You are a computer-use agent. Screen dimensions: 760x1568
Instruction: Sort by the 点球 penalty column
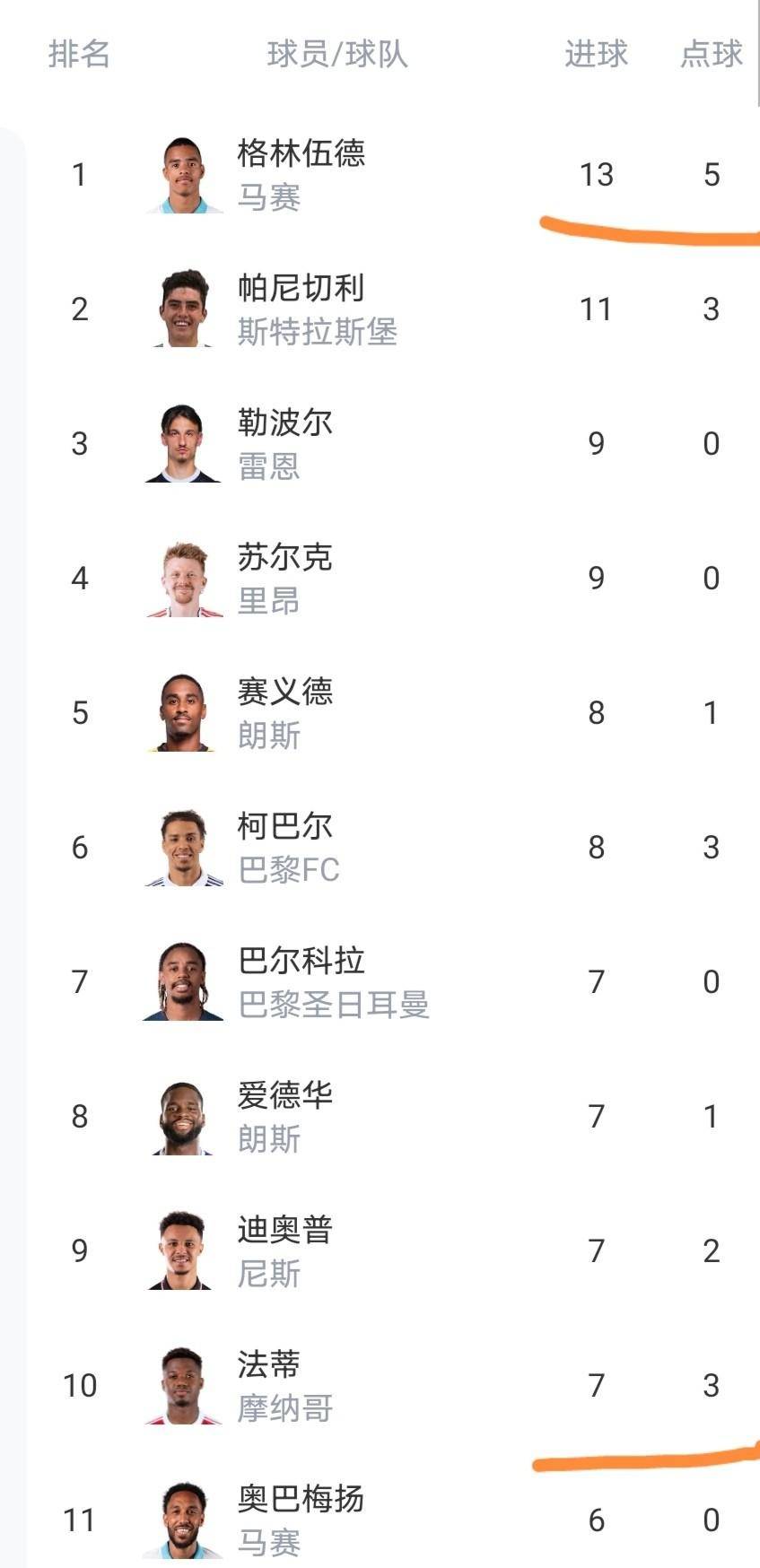coord(712,55)
